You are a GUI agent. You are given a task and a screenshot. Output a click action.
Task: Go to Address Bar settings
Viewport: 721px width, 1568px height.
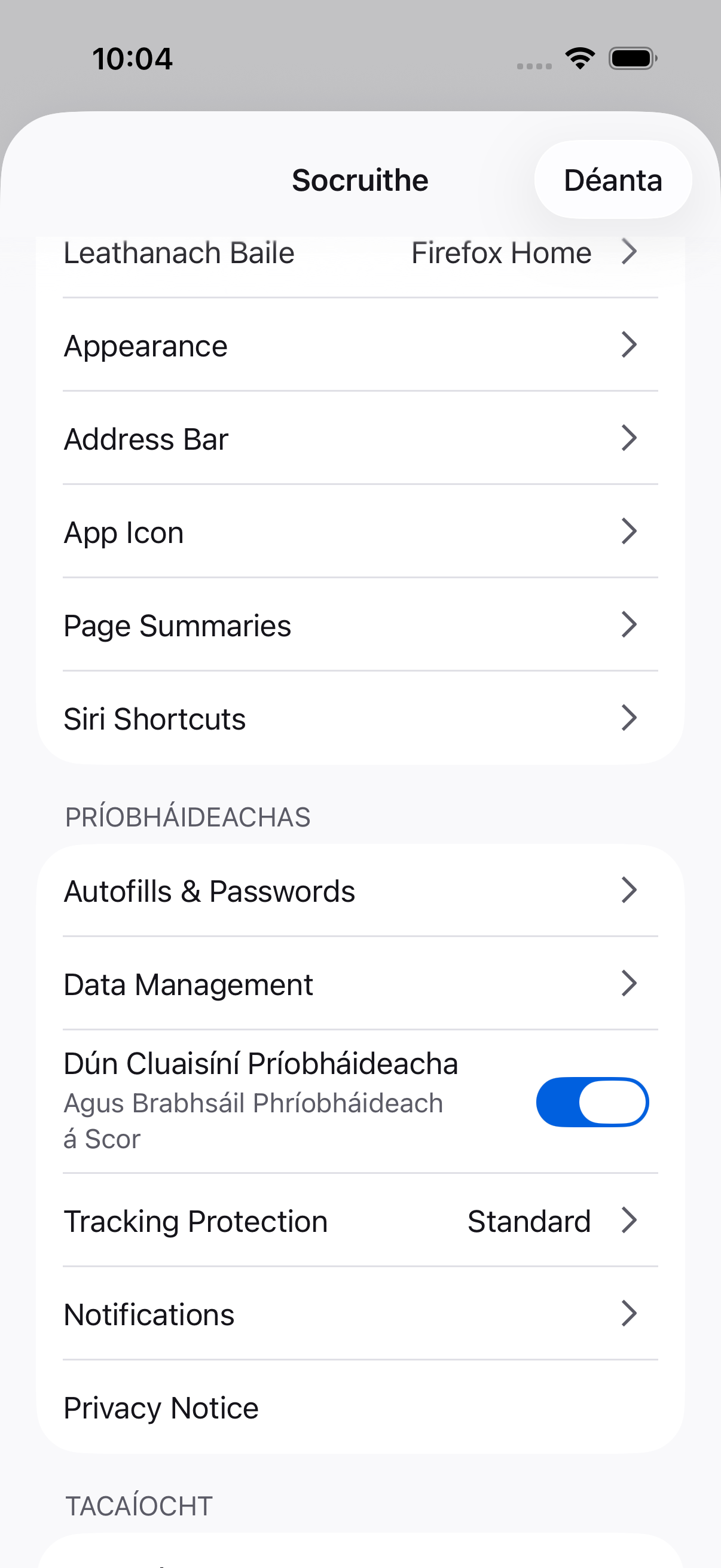tap(360, 439)
